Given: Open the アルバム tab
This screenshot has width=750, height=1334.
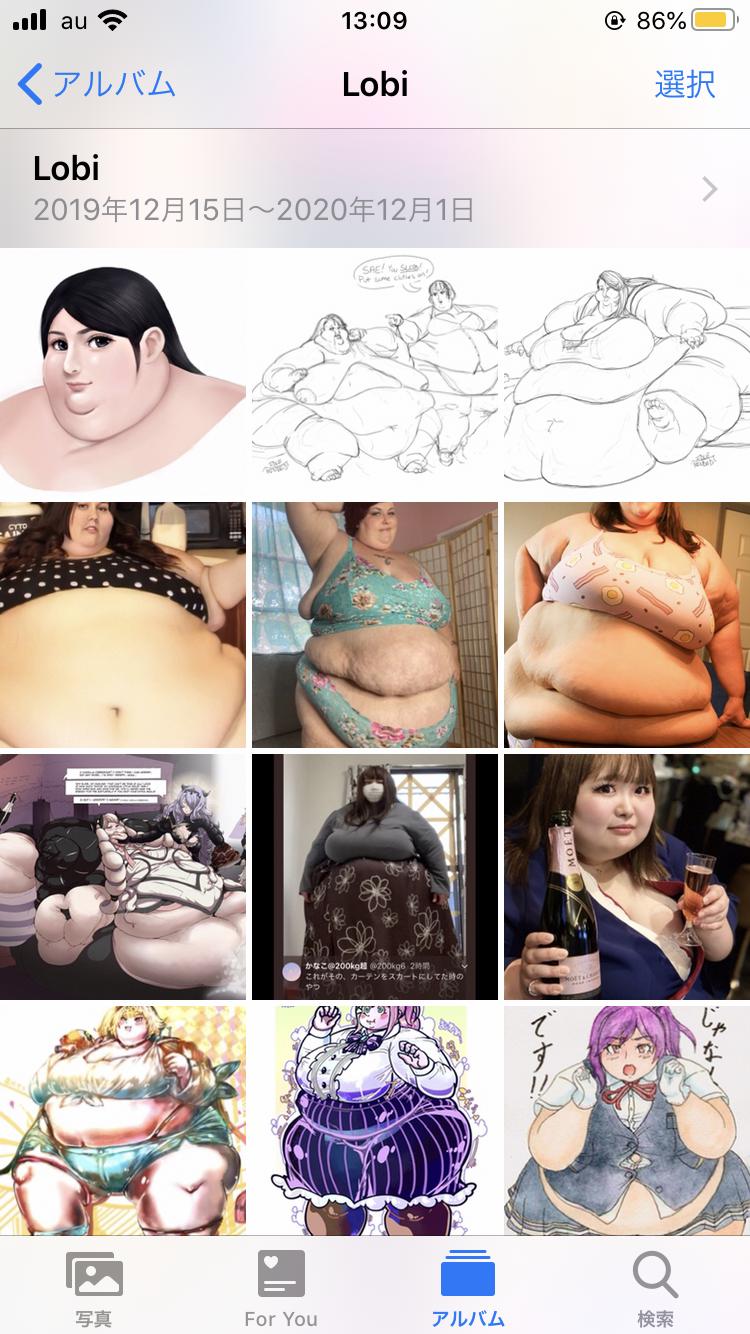Looking at the screenshot, I should [x=468, y=1288].
